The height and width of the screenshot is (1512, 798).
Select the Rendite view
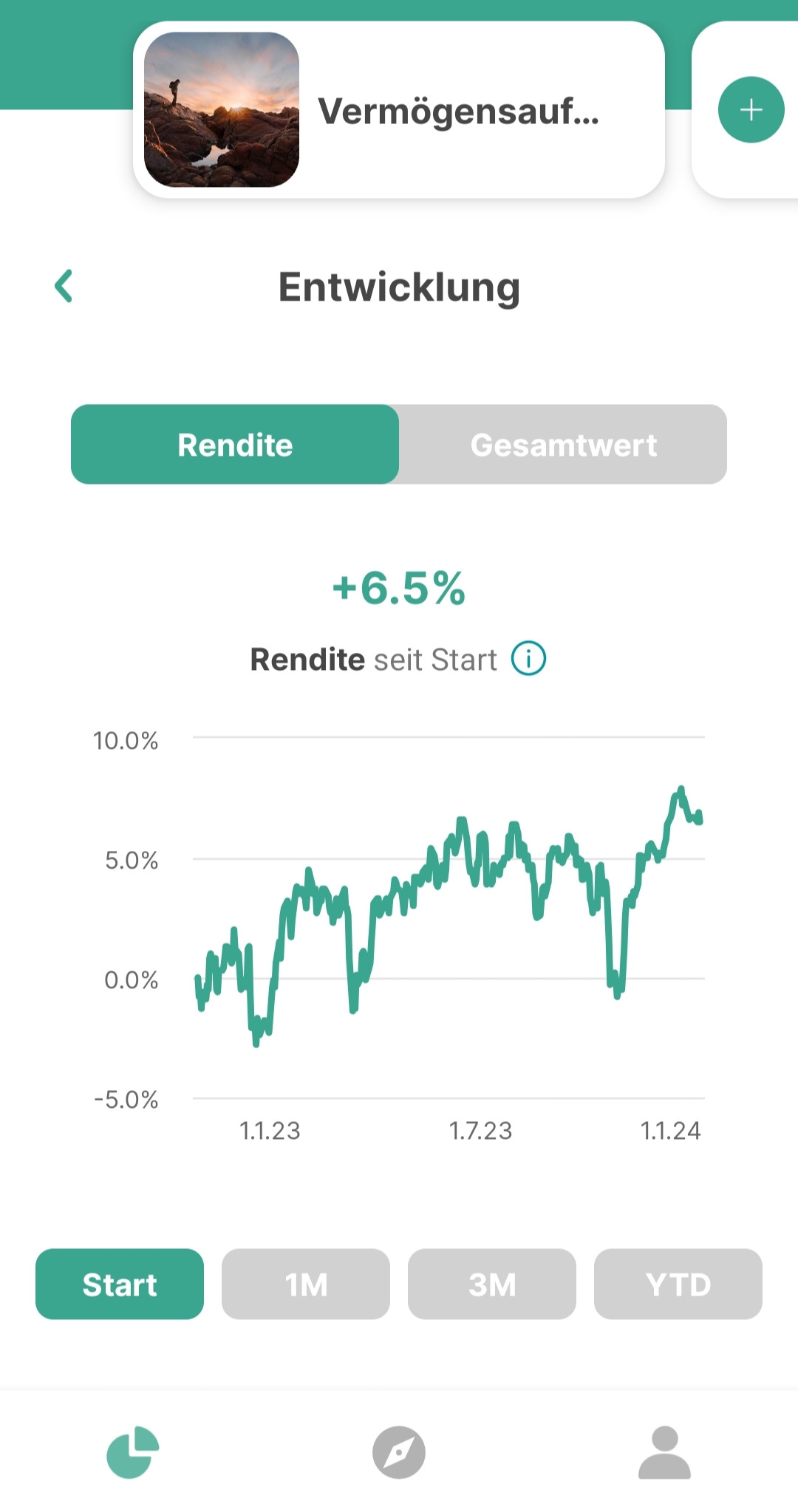coord(235,445)
